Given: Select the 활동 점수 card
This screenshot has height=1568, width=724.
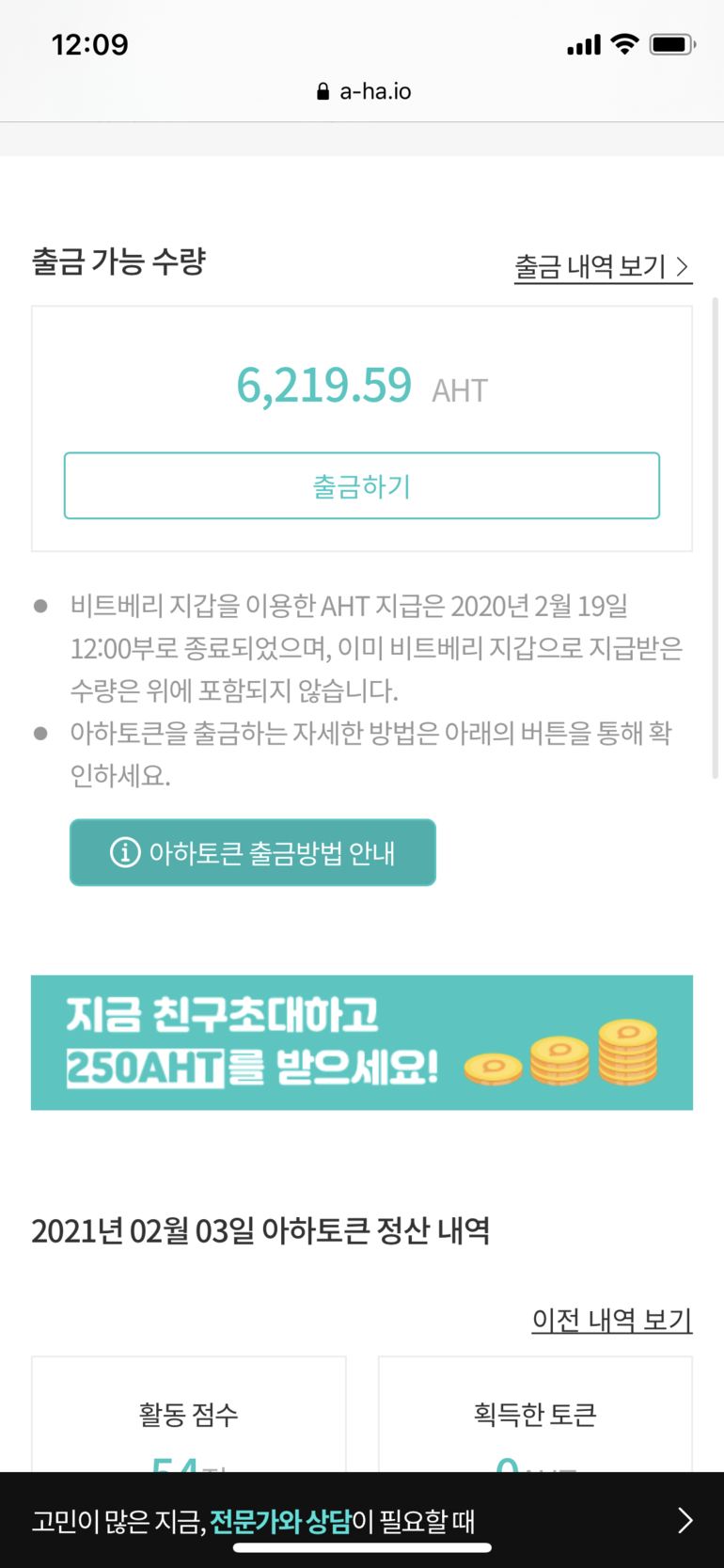Looking at the screenshot, I should pyautogui.click(x=188, y=1411).
